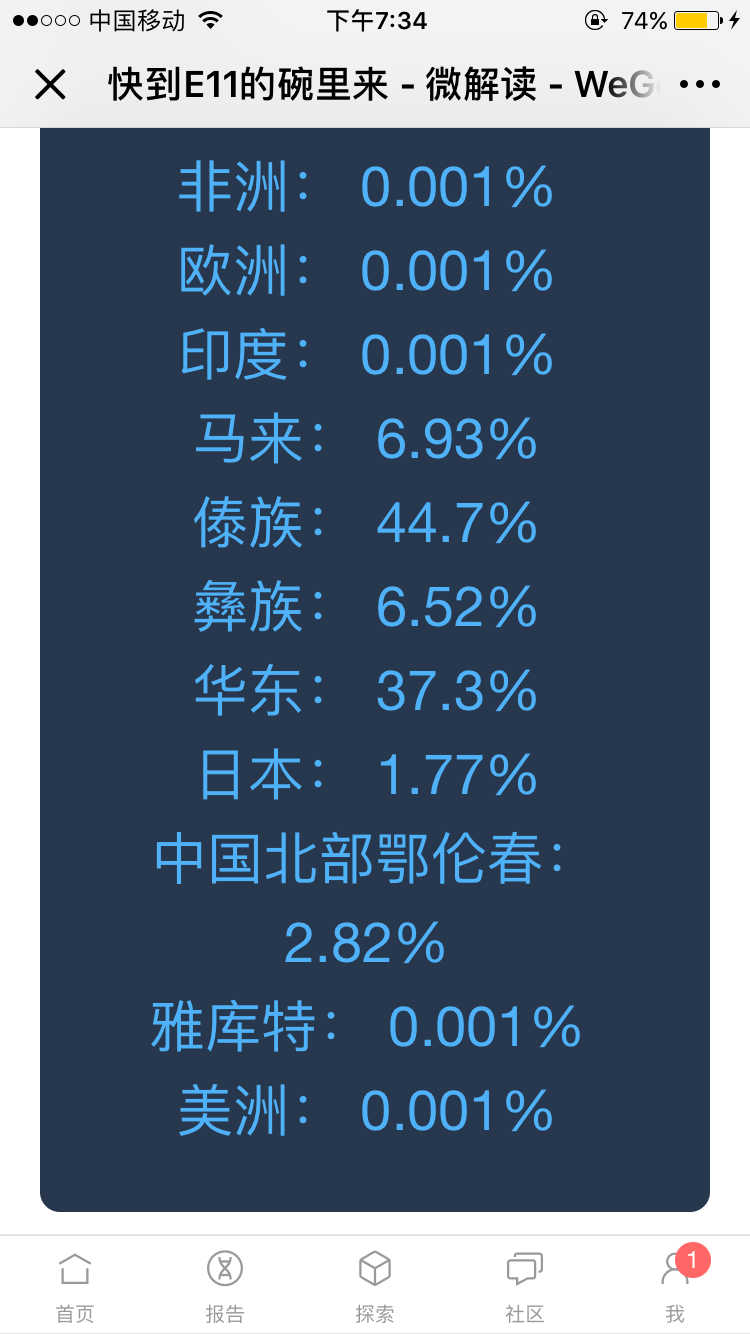Viewport: 750px width, 1334px height.
Task: Go to the 探索 explore tab
Action: click(375, 1286)
